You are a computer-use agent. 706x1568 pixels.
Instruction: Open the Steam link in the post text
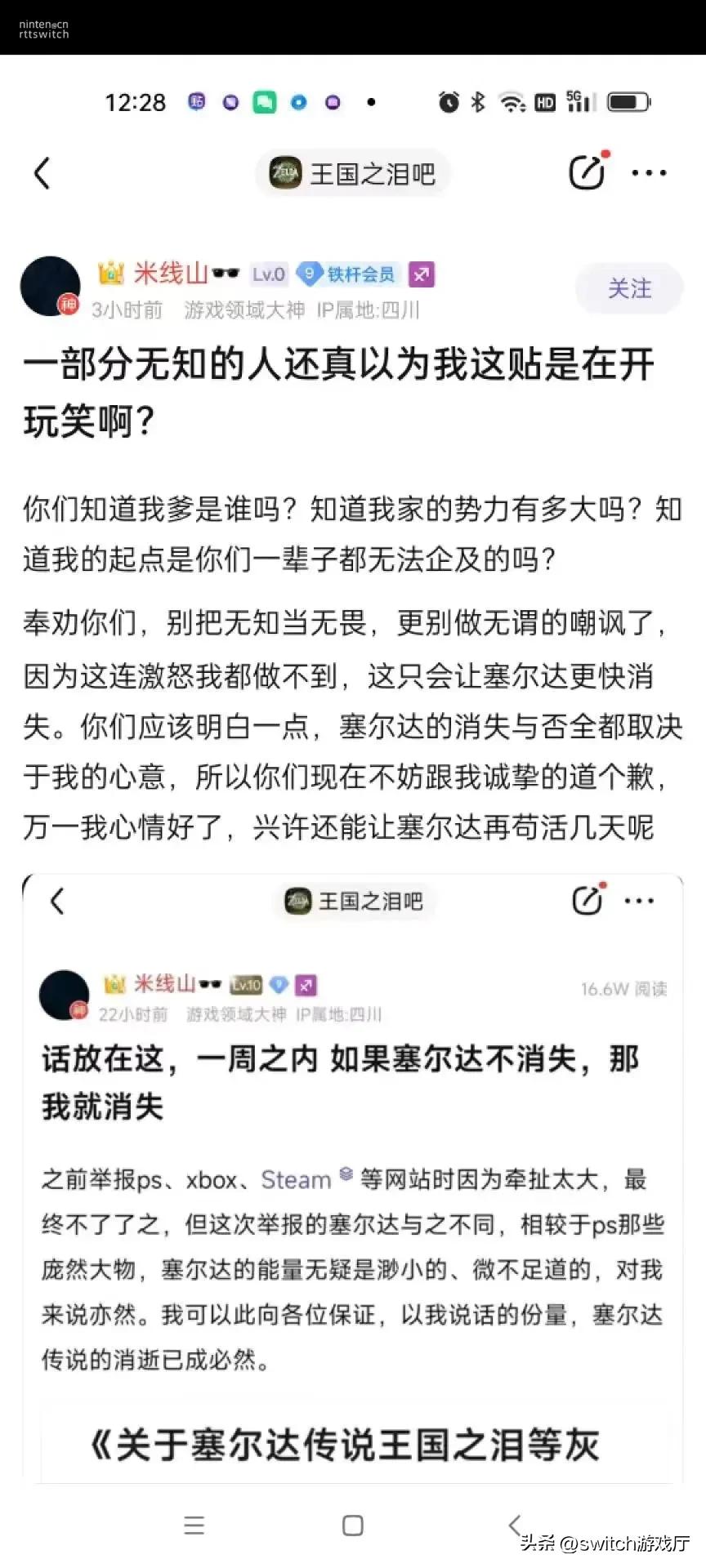pyautogui.click(x=295, y=1178)
